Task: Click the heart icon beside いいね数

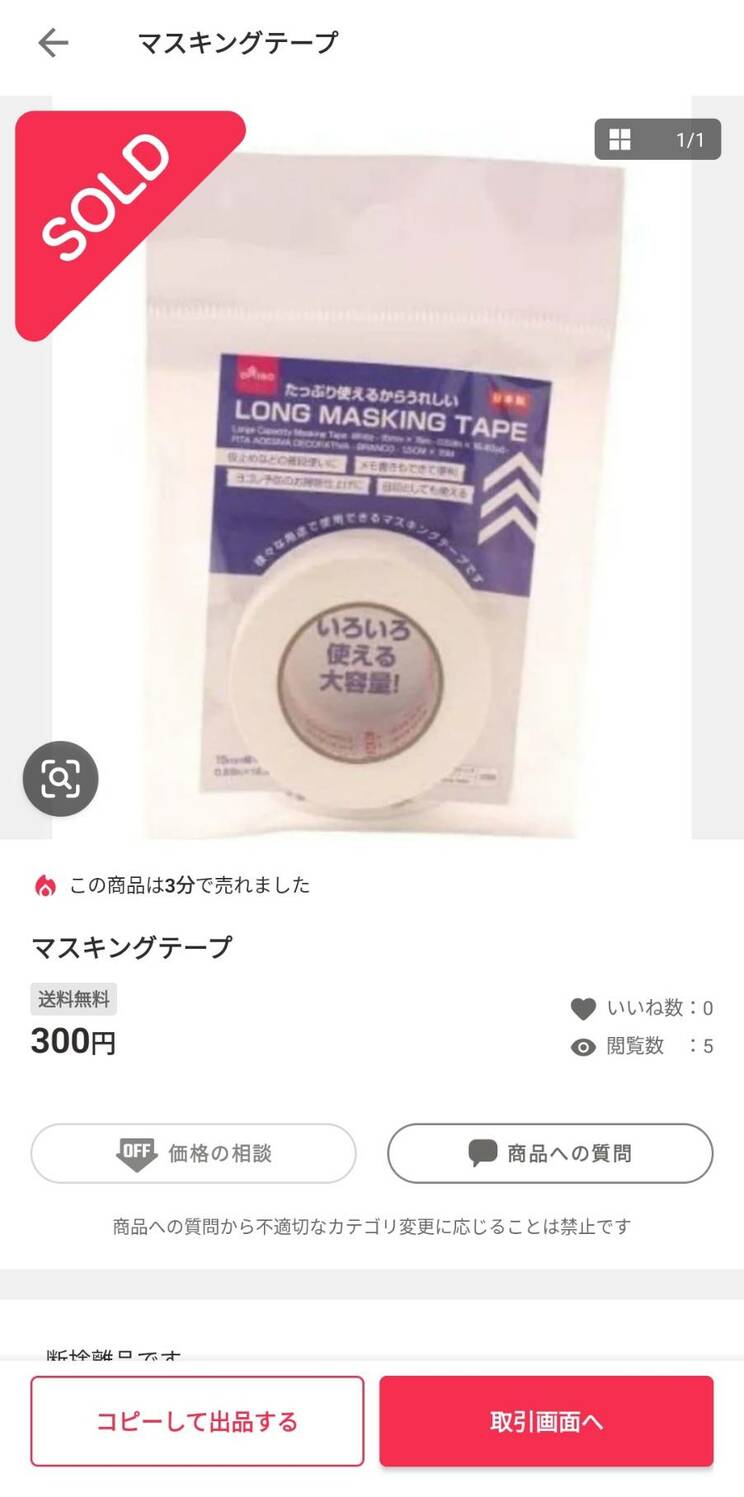Action: click(x=583, y=1008)
